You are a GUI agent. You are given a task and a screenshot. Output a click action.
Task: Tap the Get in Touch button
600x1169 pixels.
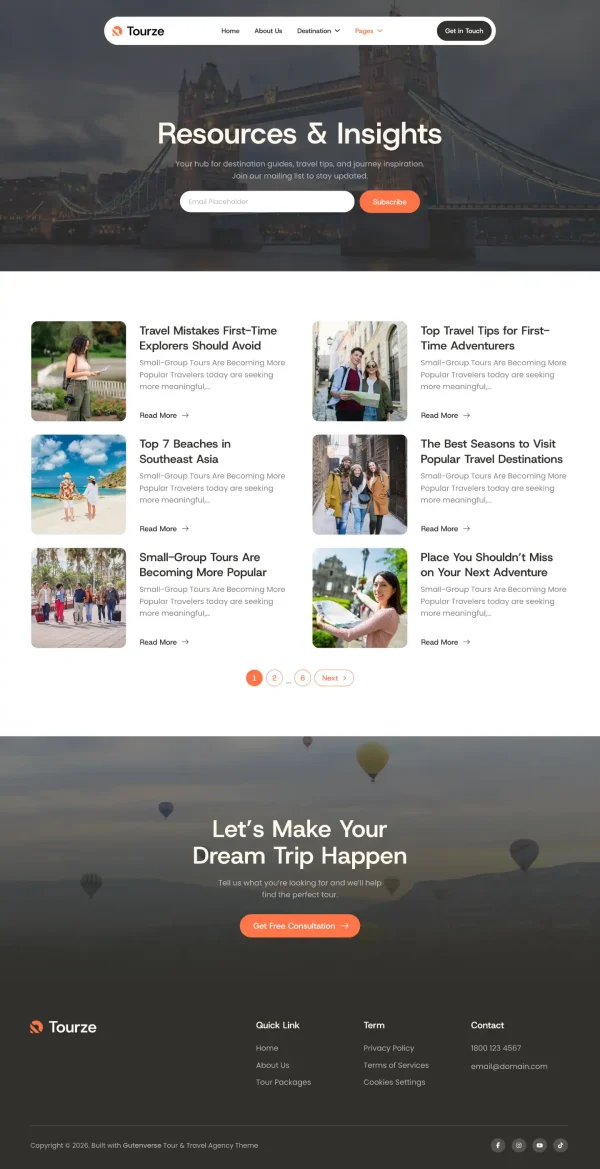pyautogui.click(x=464, y=31)
